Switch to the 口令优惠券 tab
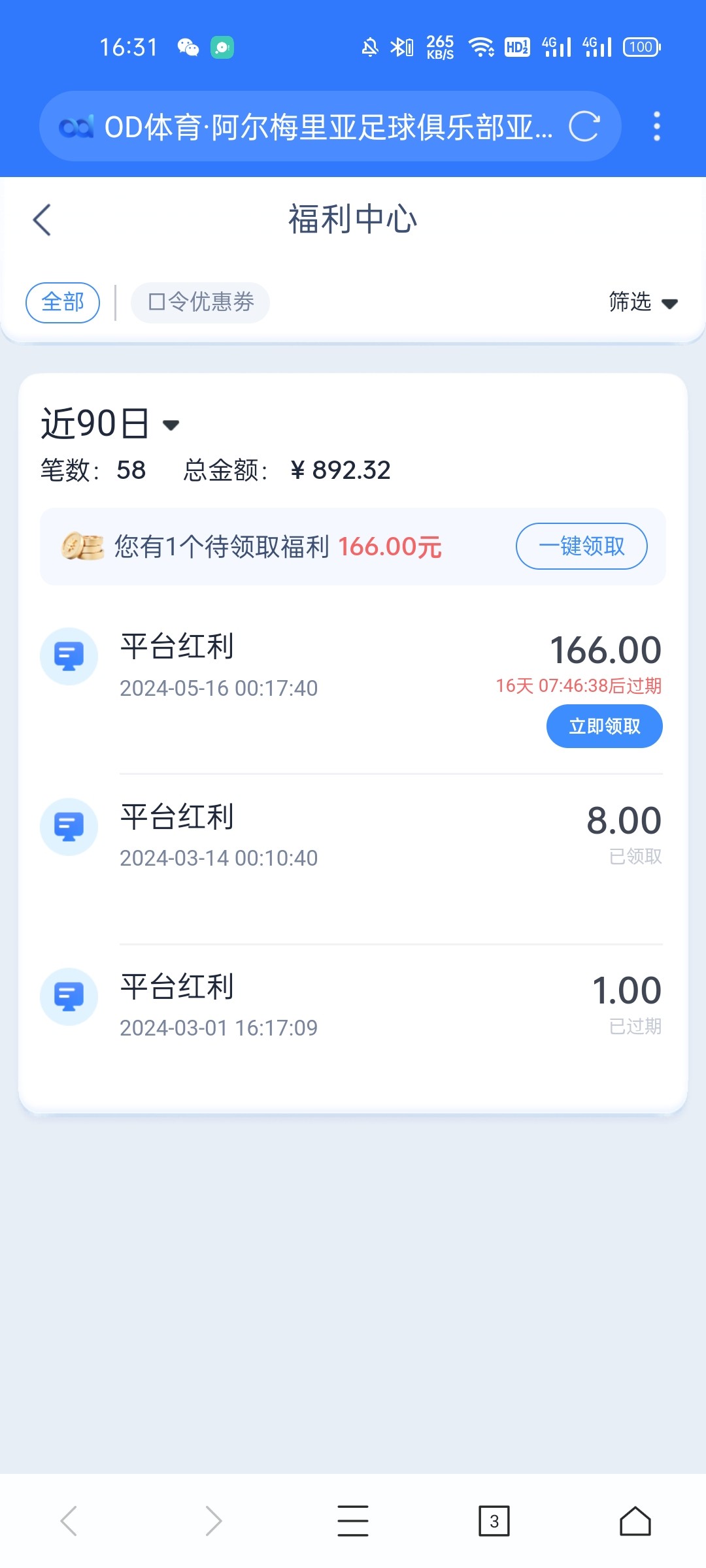The width and height of the screenshot is (706, 1568). click(x=201, y=302)
